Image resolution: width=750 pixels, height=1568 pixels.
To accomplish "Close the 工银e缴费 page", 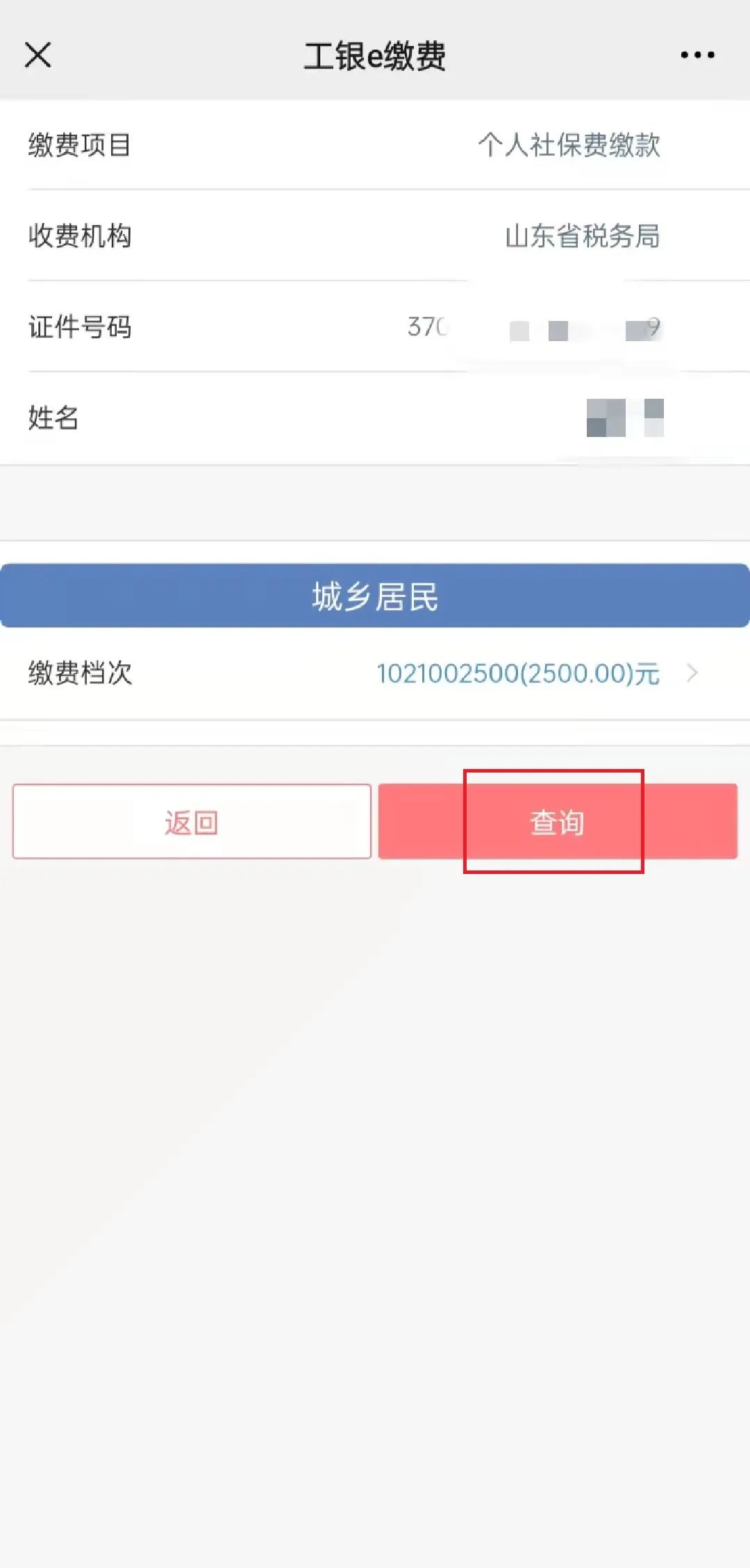I will coord(38,55).
